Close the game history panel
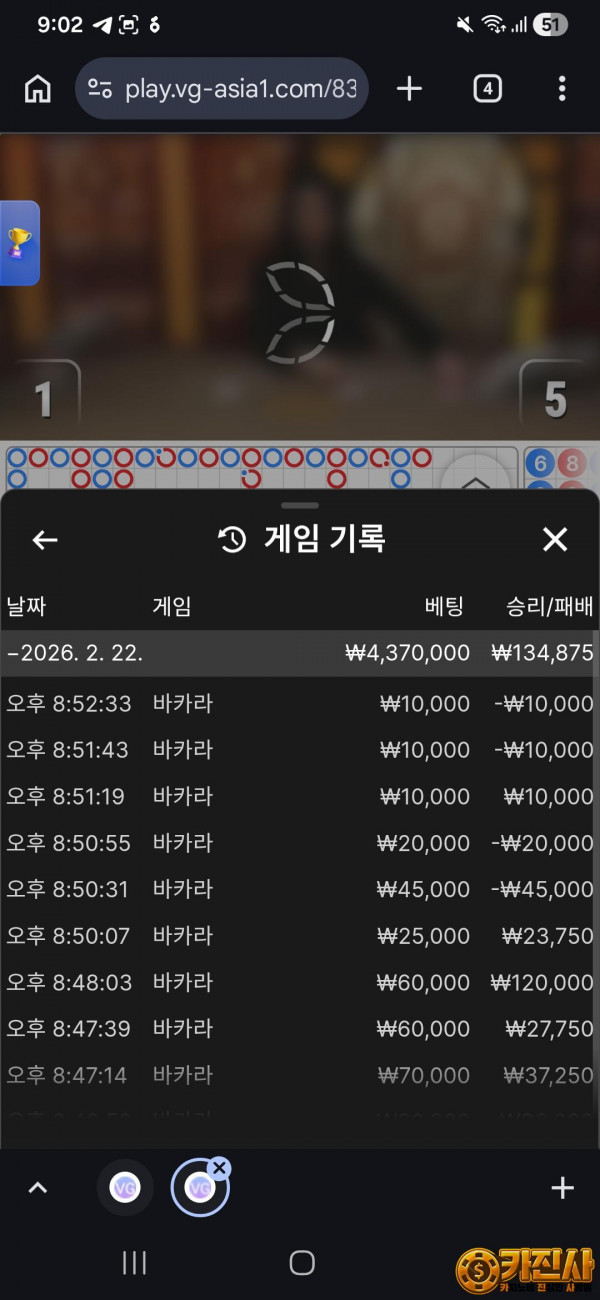600x1300 pixels. coord(554,540)
